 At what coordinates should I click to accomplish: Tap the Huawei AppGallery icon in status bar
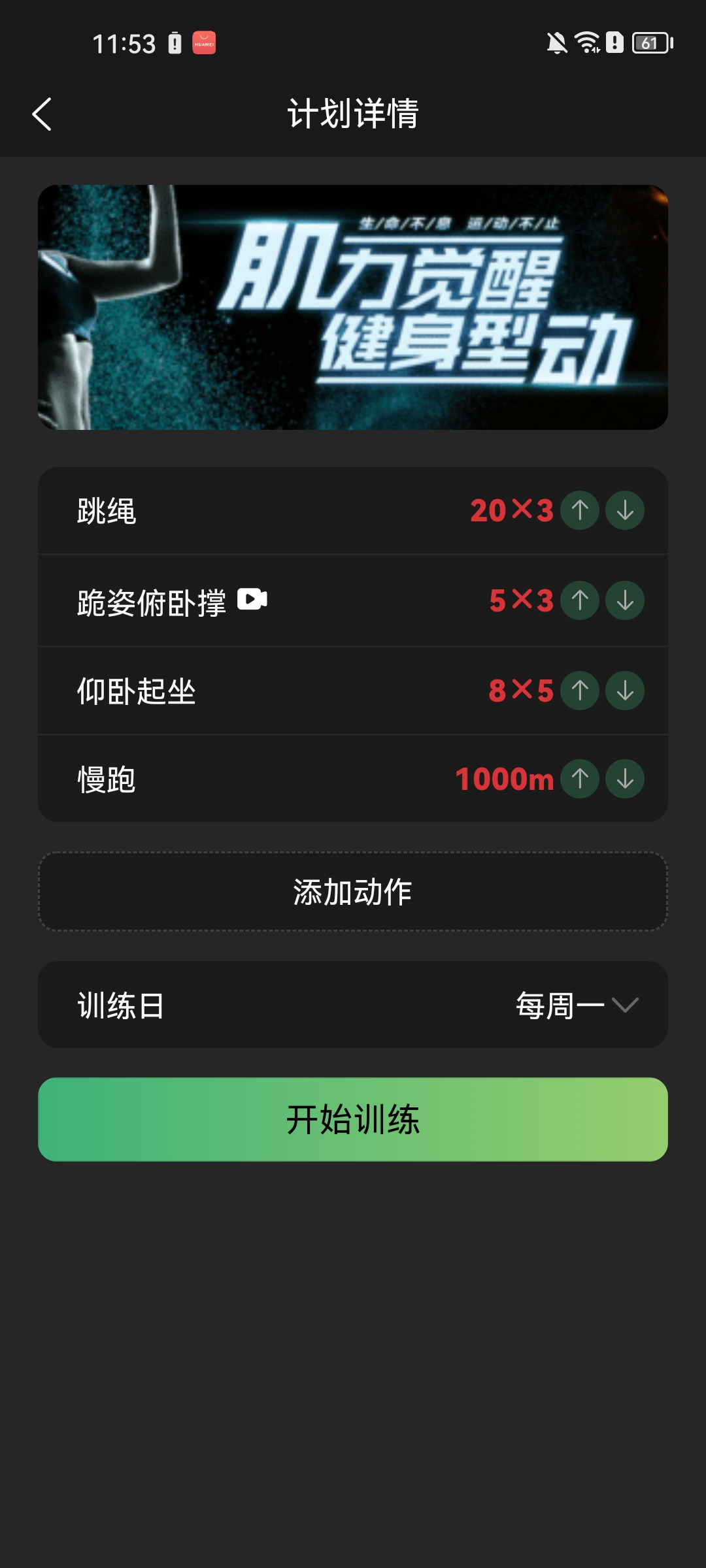[x=203, y=42]
